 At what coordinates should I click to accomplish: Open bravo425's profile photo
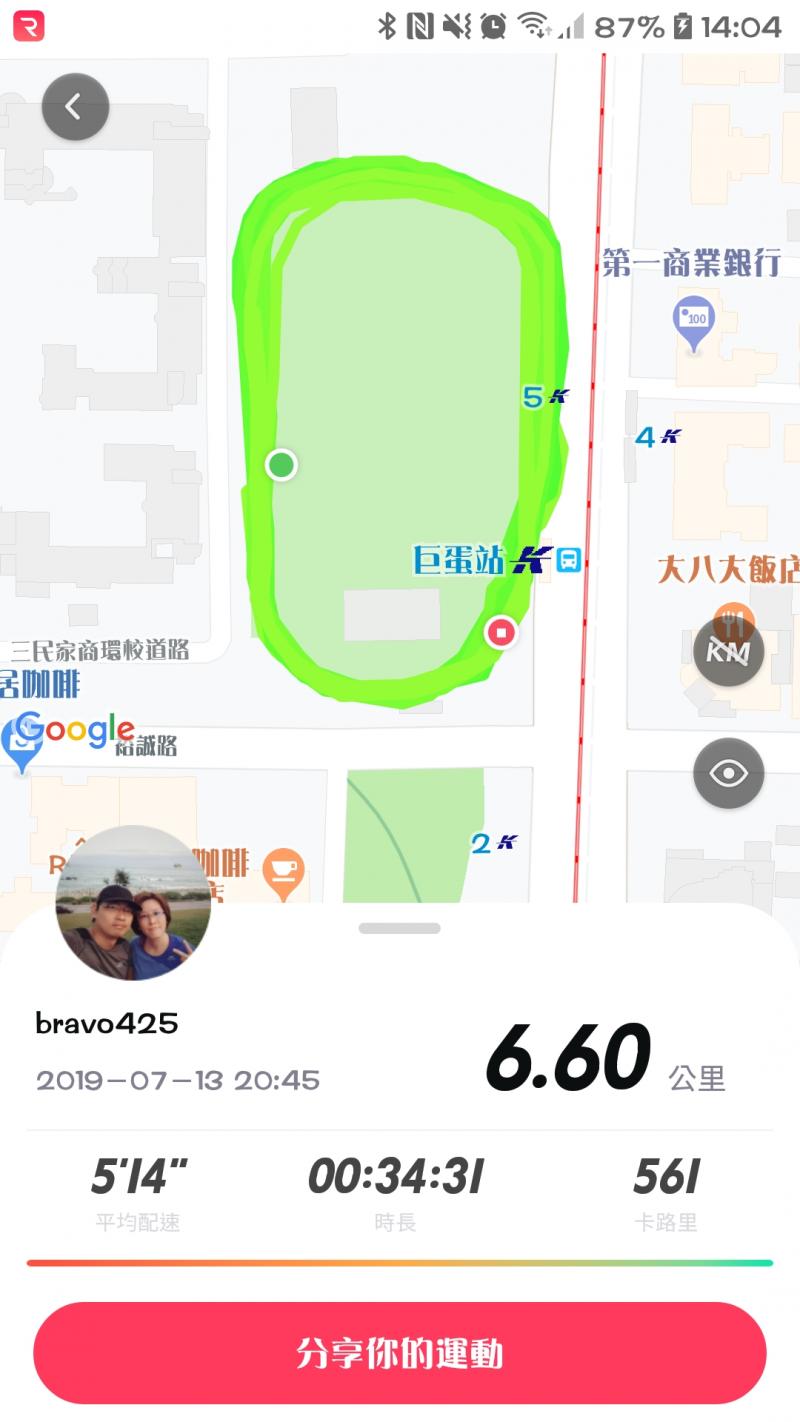[x=133, y=903]
